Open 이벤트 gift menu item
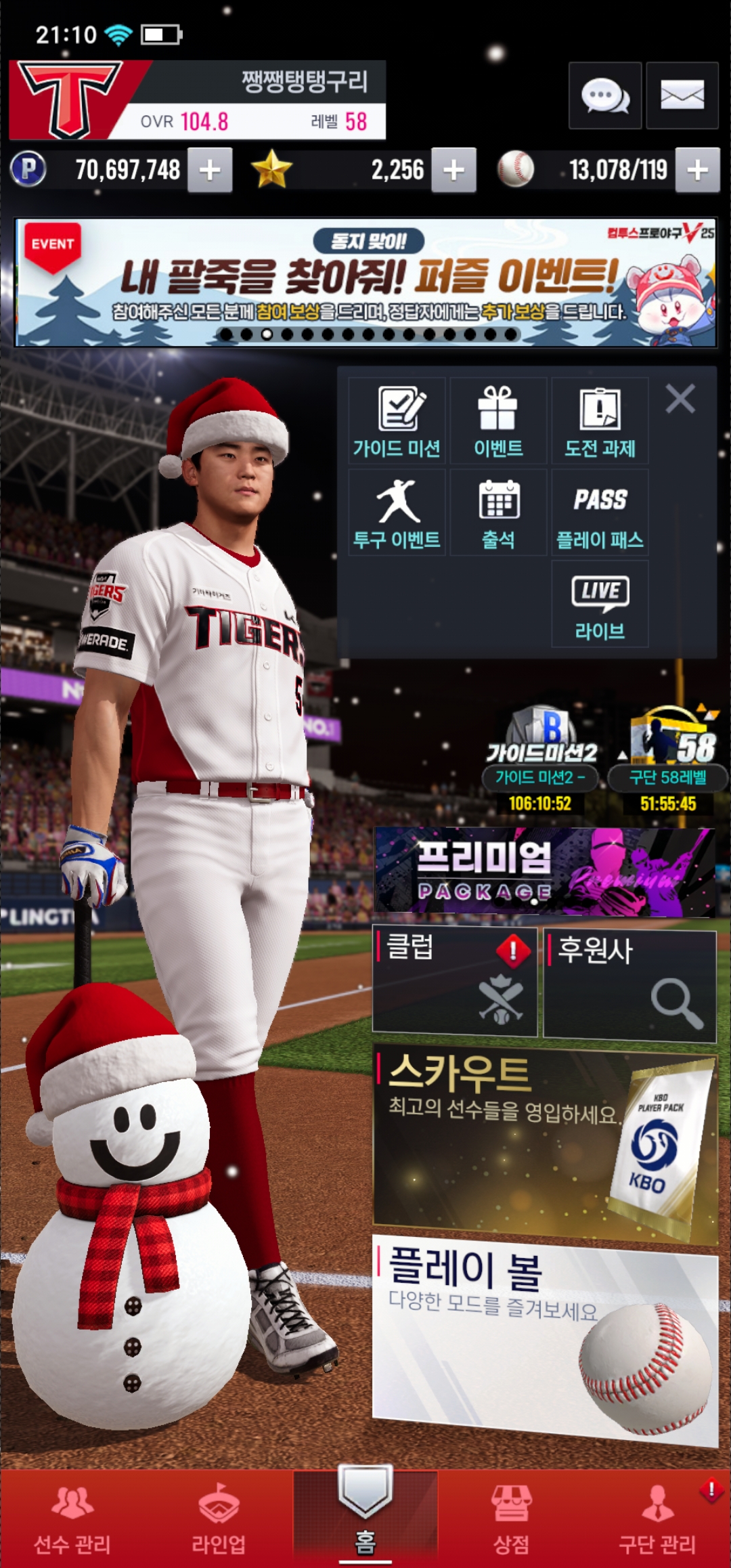The width and height of the screenshot is (731, 1568). [x=498, y=420]
